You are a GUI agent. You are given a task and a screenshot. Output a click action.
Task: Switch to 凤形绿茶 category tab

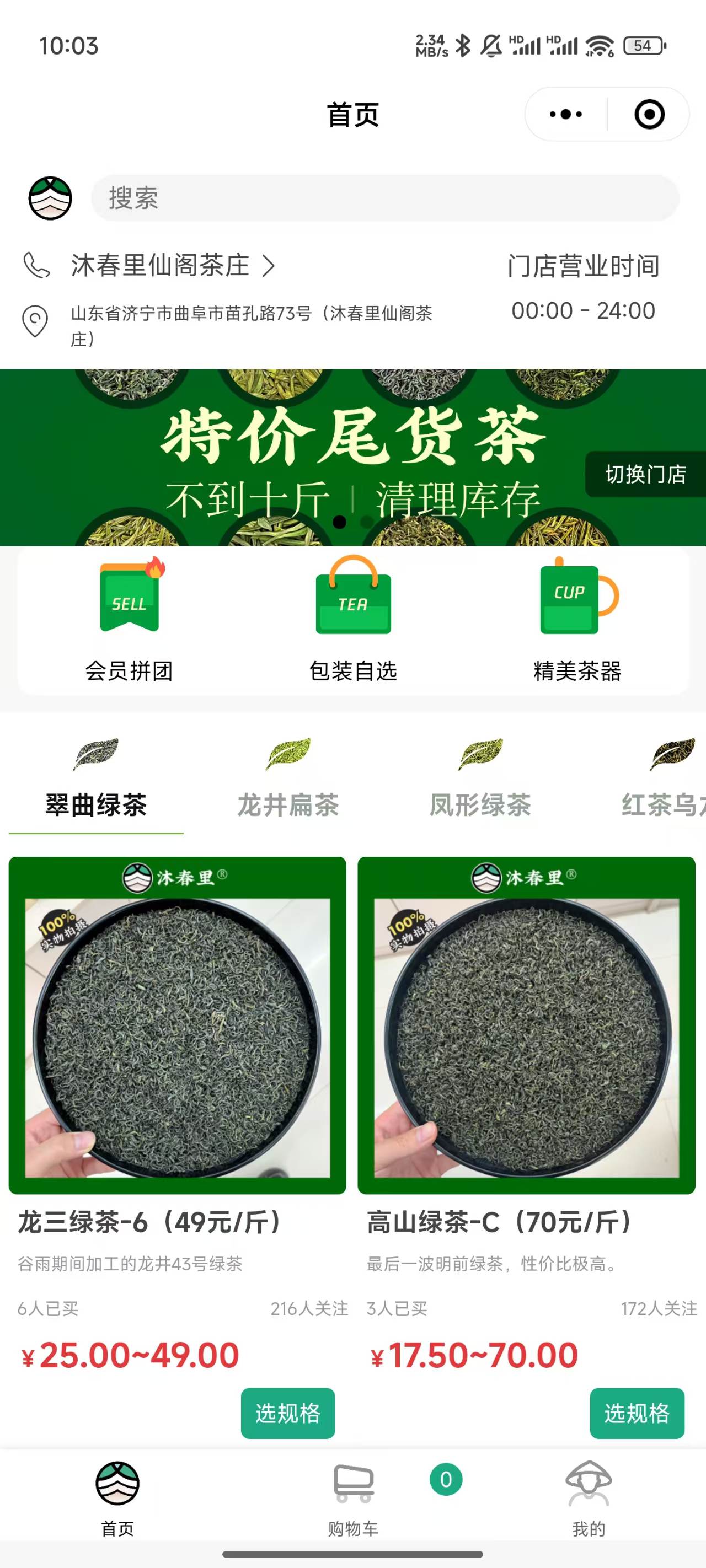pos(480,785)
